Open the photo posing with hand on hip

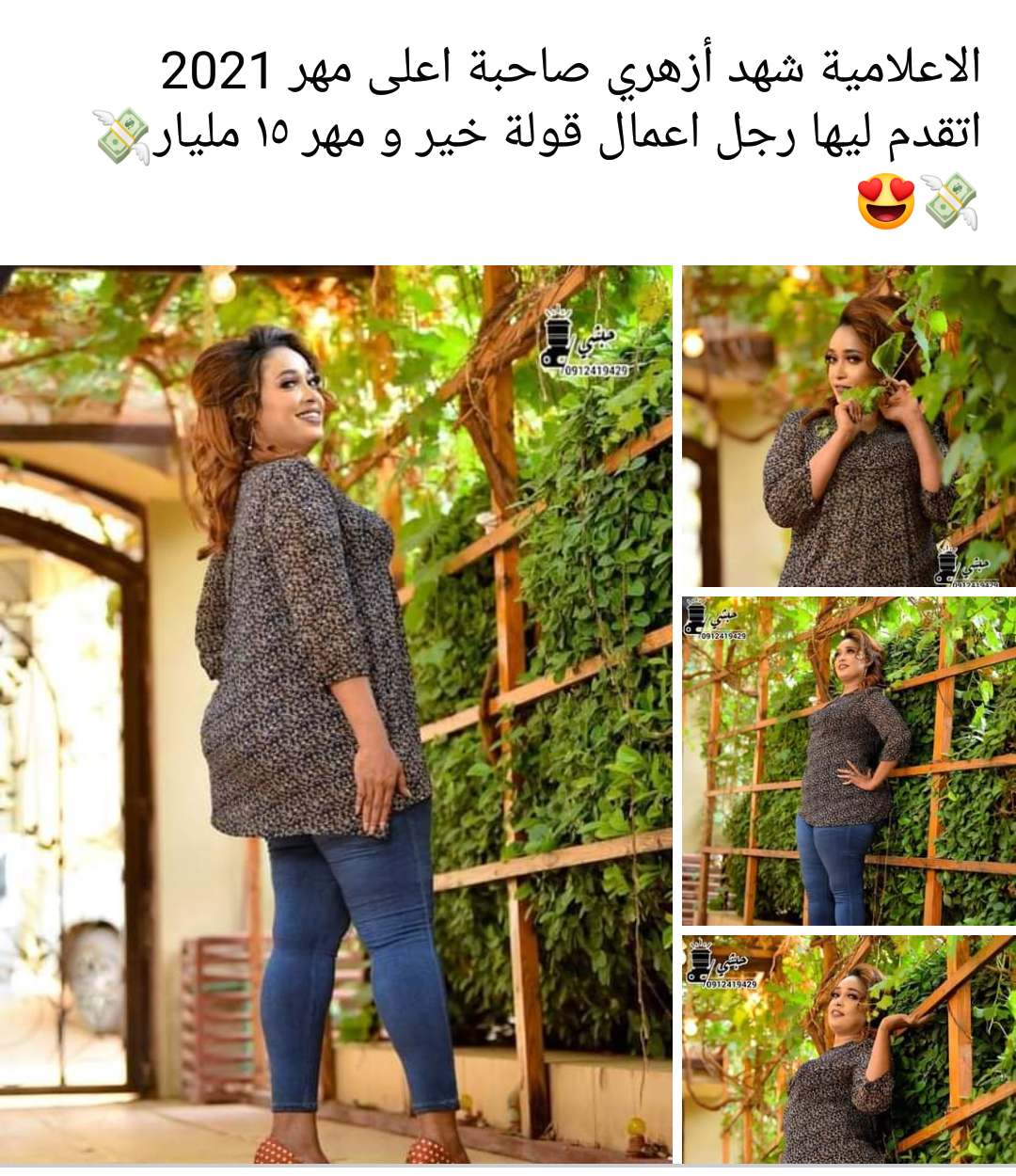(x=849, y=760)
